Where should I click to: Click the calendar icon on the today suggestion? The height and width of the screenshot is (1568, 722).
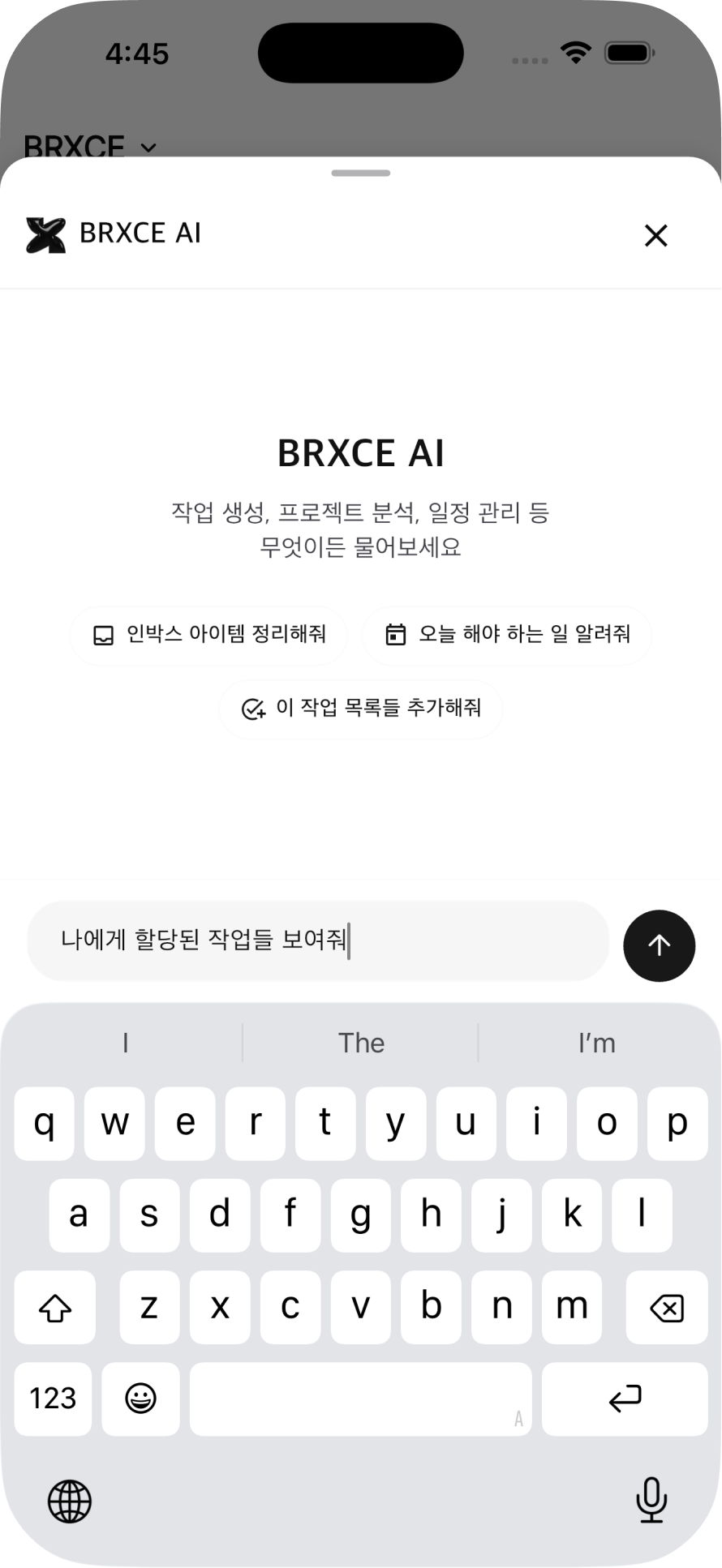tap(397, 636)
